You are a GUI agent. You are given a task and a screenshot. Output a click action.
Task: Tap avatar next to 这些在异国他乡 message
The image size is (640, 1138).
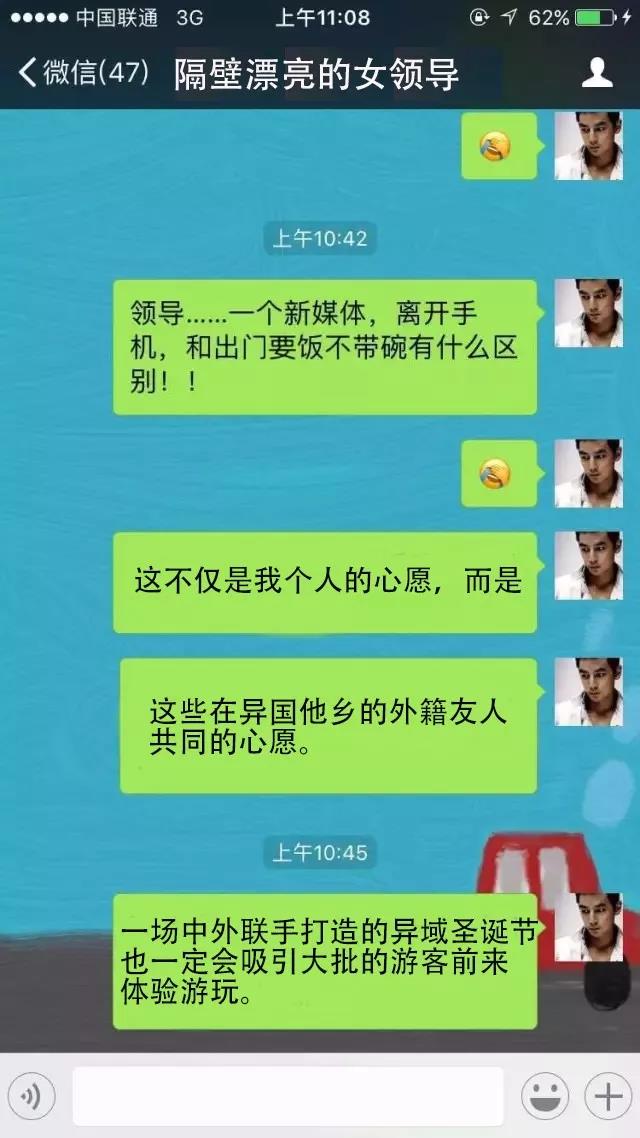pyautogui.click(x=588, y=691)
